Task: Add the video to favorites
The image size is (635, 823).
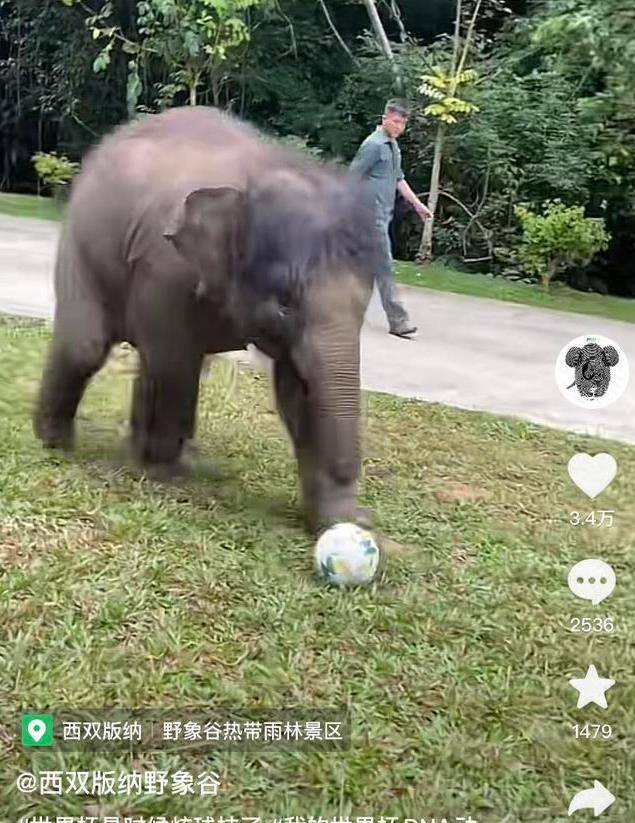Action: coord(592,688)
